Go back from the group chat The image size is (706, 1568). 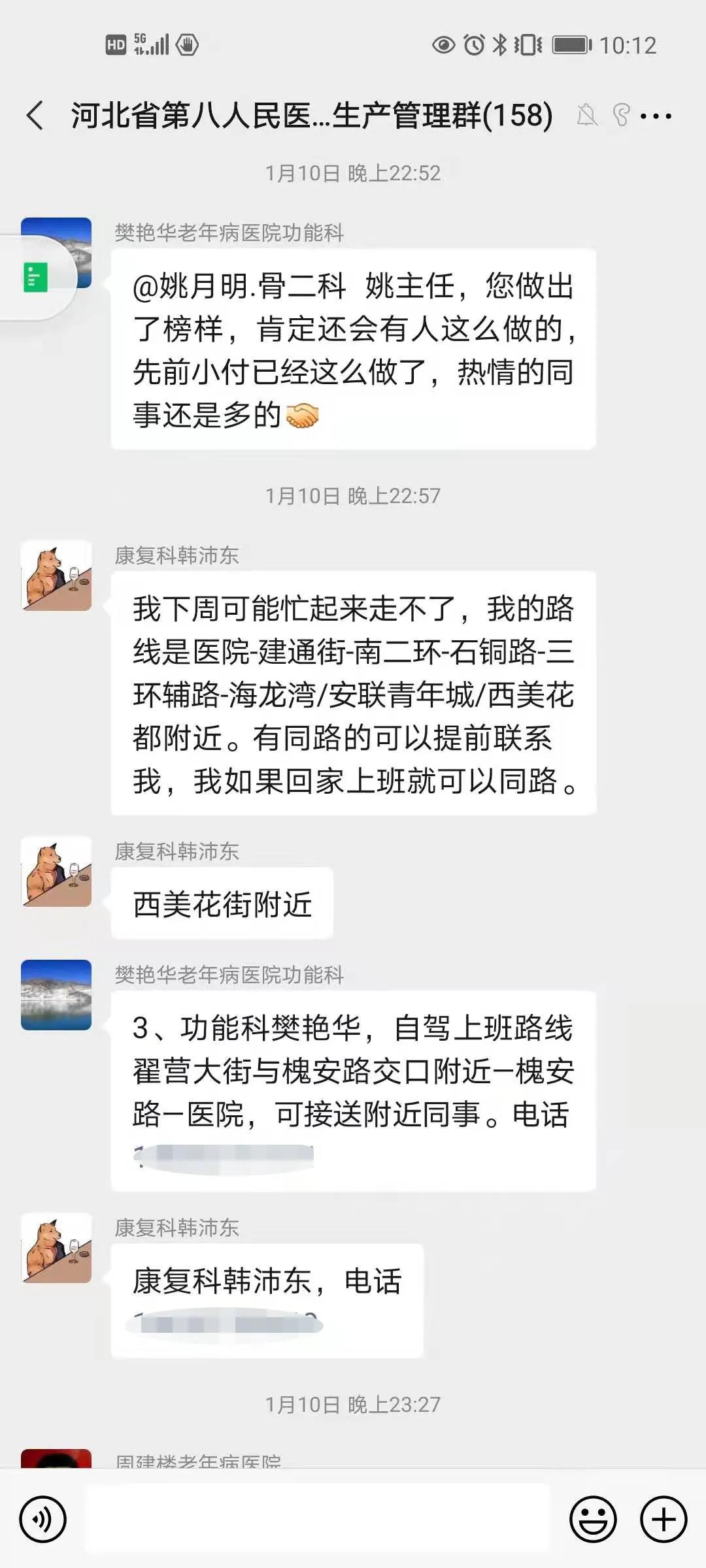(35, 116)
